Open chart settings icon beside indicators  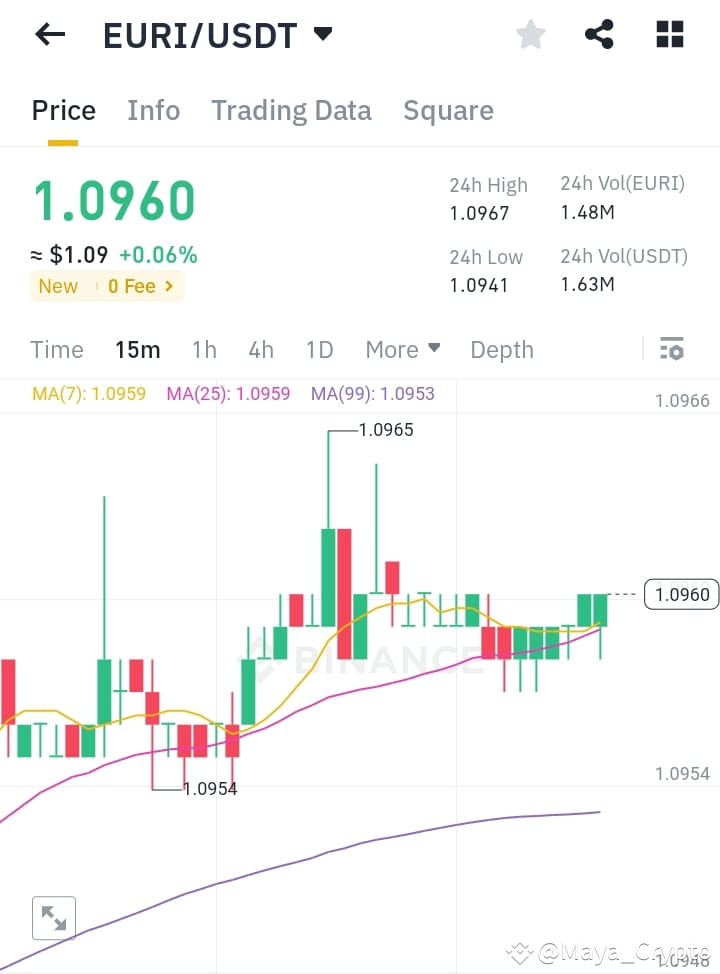672,349
